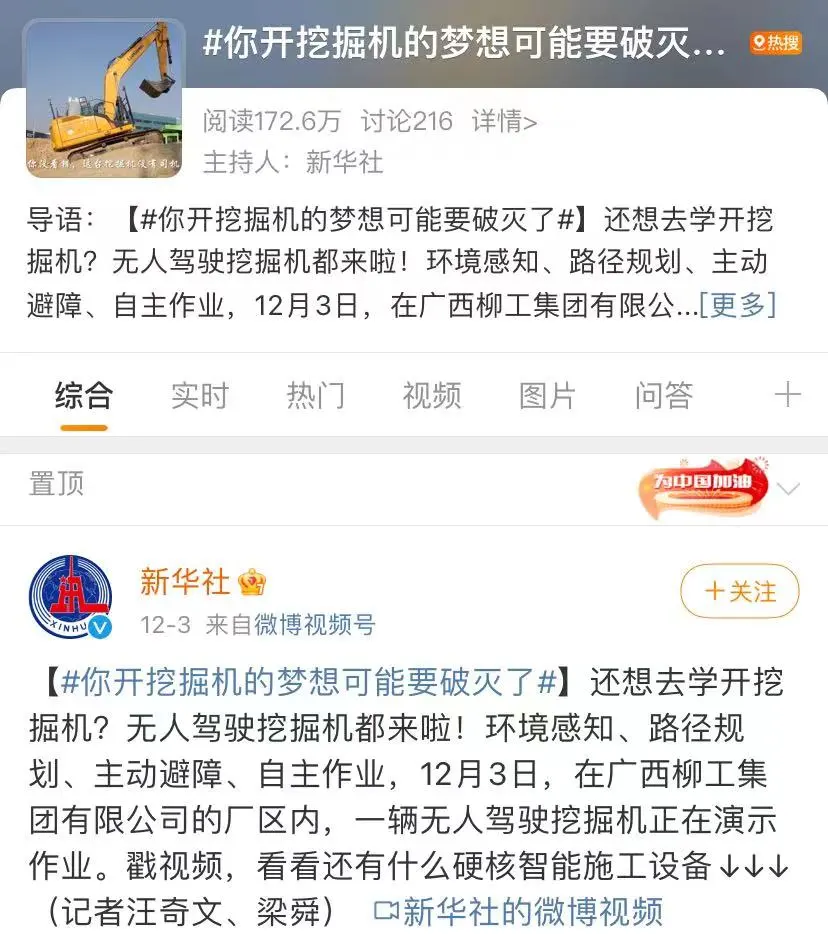The height and width of the screenshot is (944, 828).
Task: Open the 新华社 account name in the post
Action: click(185, 581)
